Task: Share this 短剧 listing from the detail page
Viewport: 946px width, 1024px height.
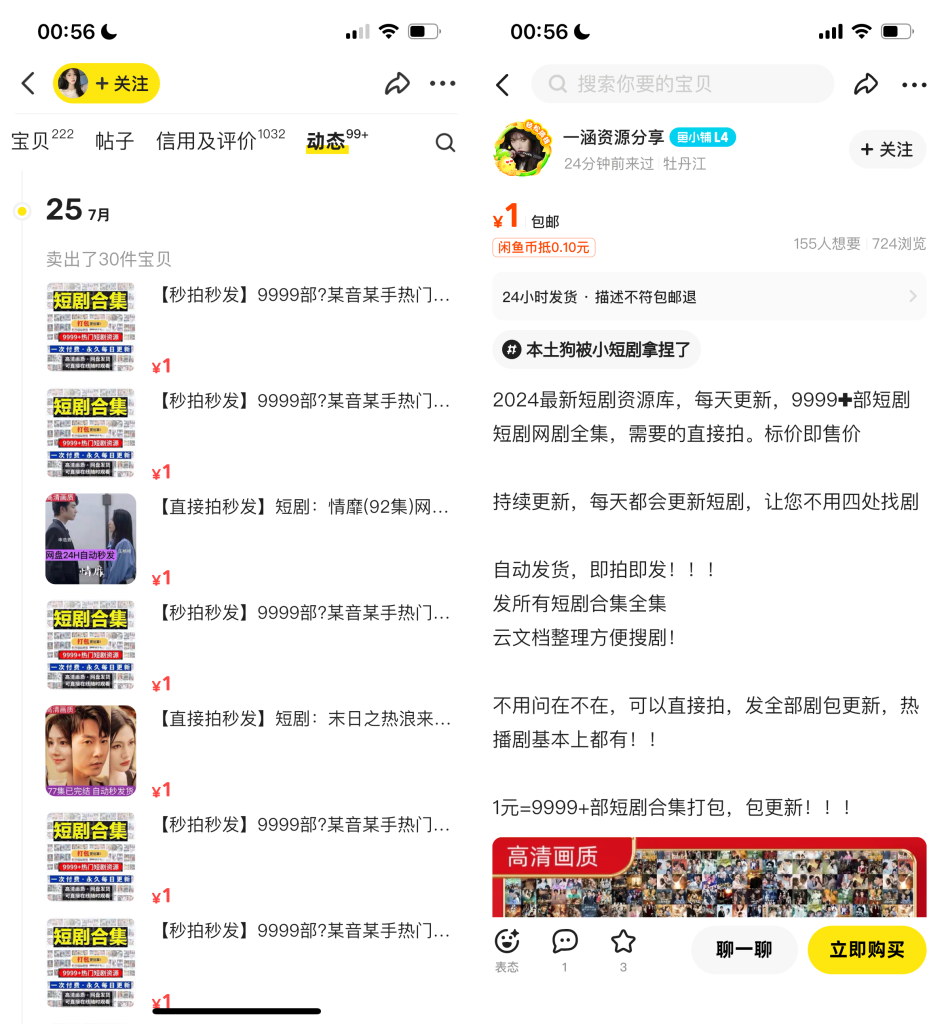Action: pyautogui.click(x=865, y=84)
